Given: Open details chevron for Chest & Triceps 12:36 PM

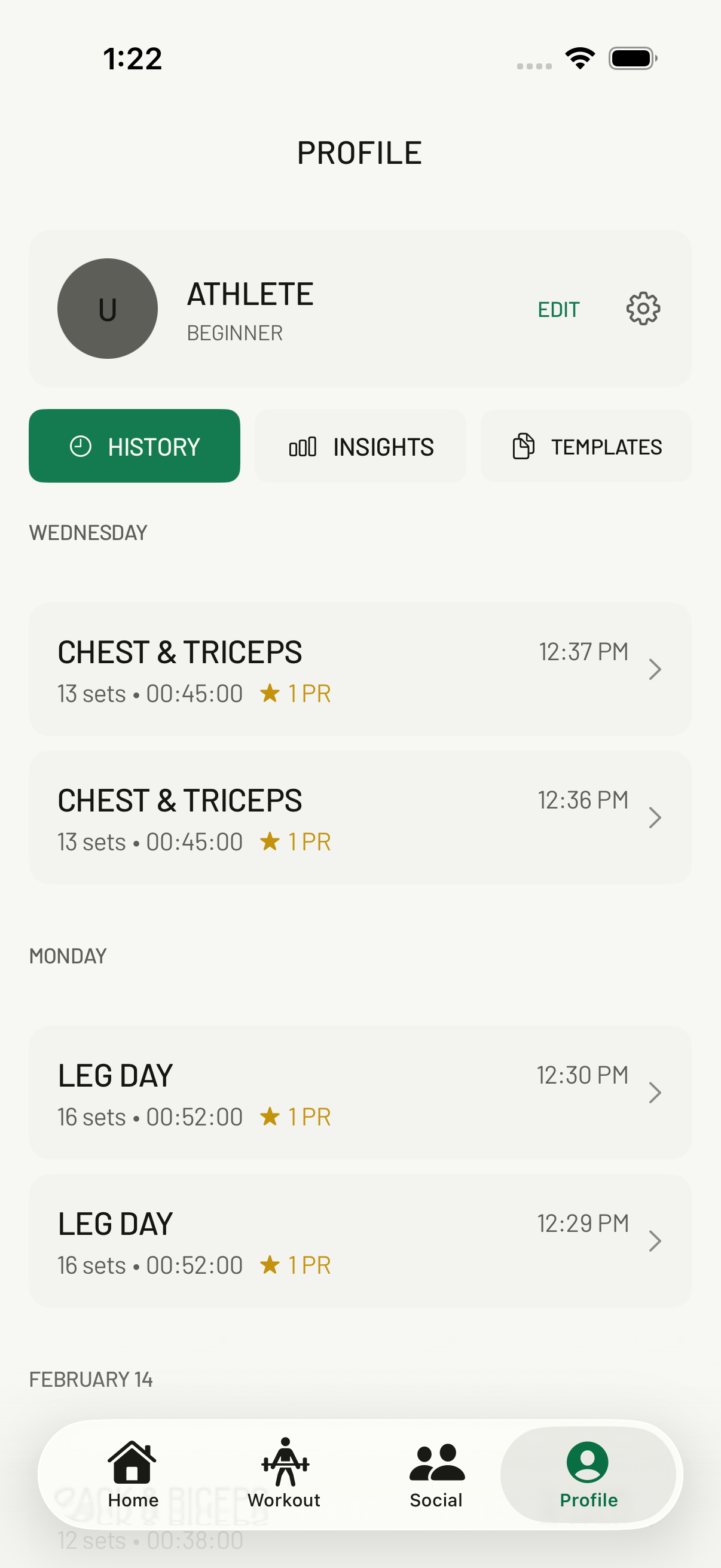Looking at the screenshot, I should pos(655,817).
